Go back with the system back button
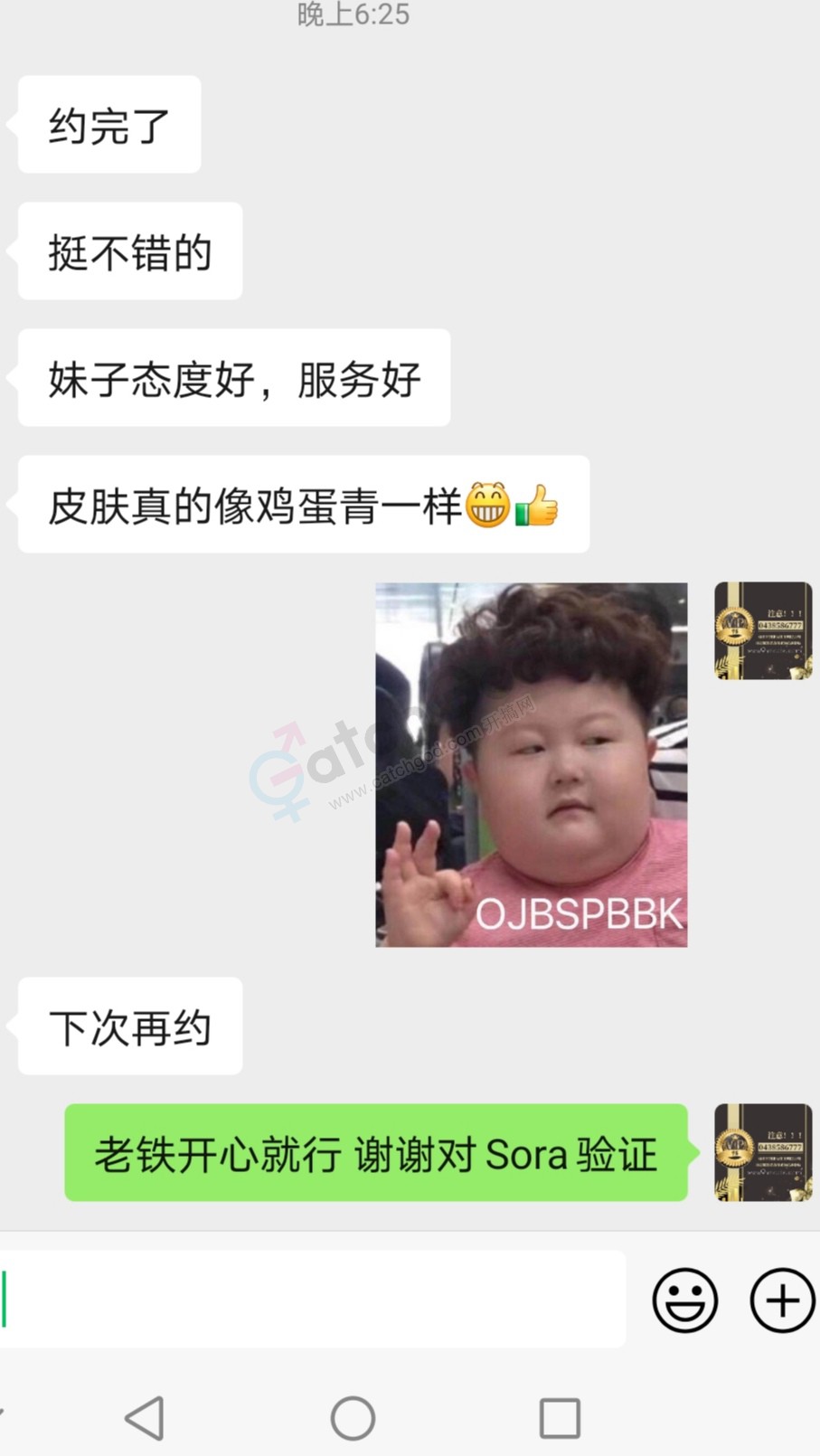This screenshot has height=1456, width=820. click(145, 1417)
